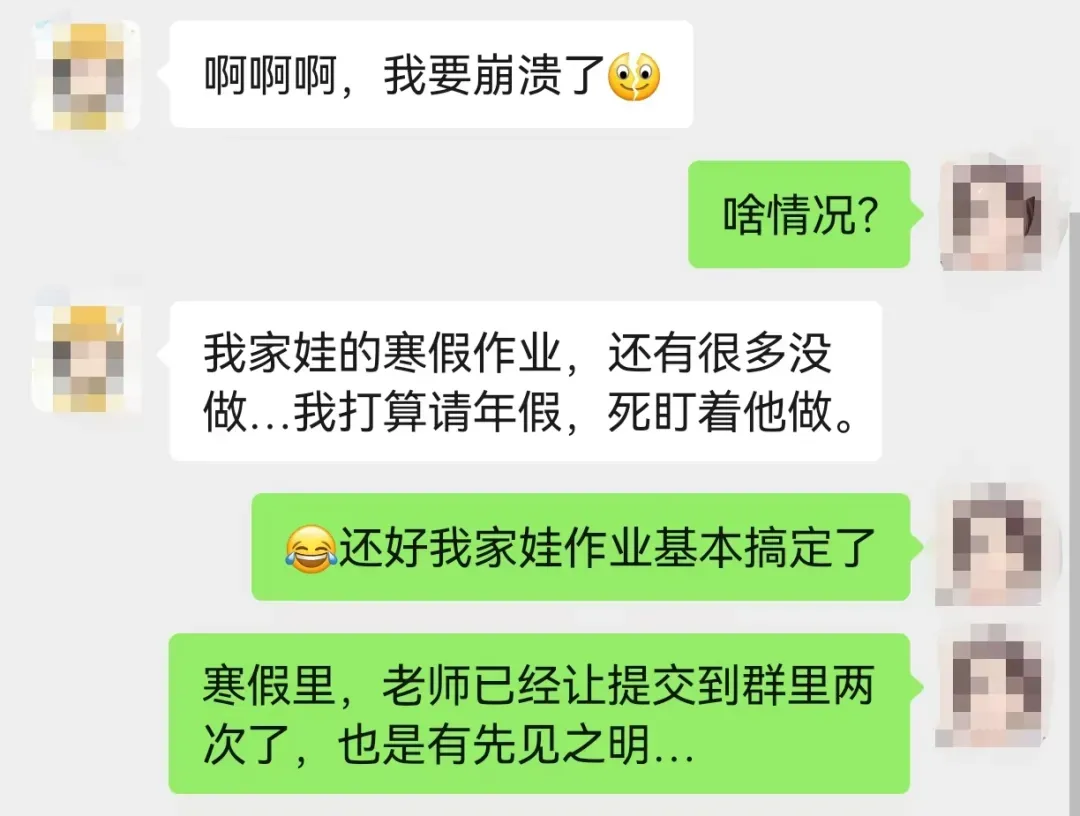Tap avatar next to "寒假里，老师已经让提交" message
This screenshot has height=816, width=1080.
coord(990,686)
